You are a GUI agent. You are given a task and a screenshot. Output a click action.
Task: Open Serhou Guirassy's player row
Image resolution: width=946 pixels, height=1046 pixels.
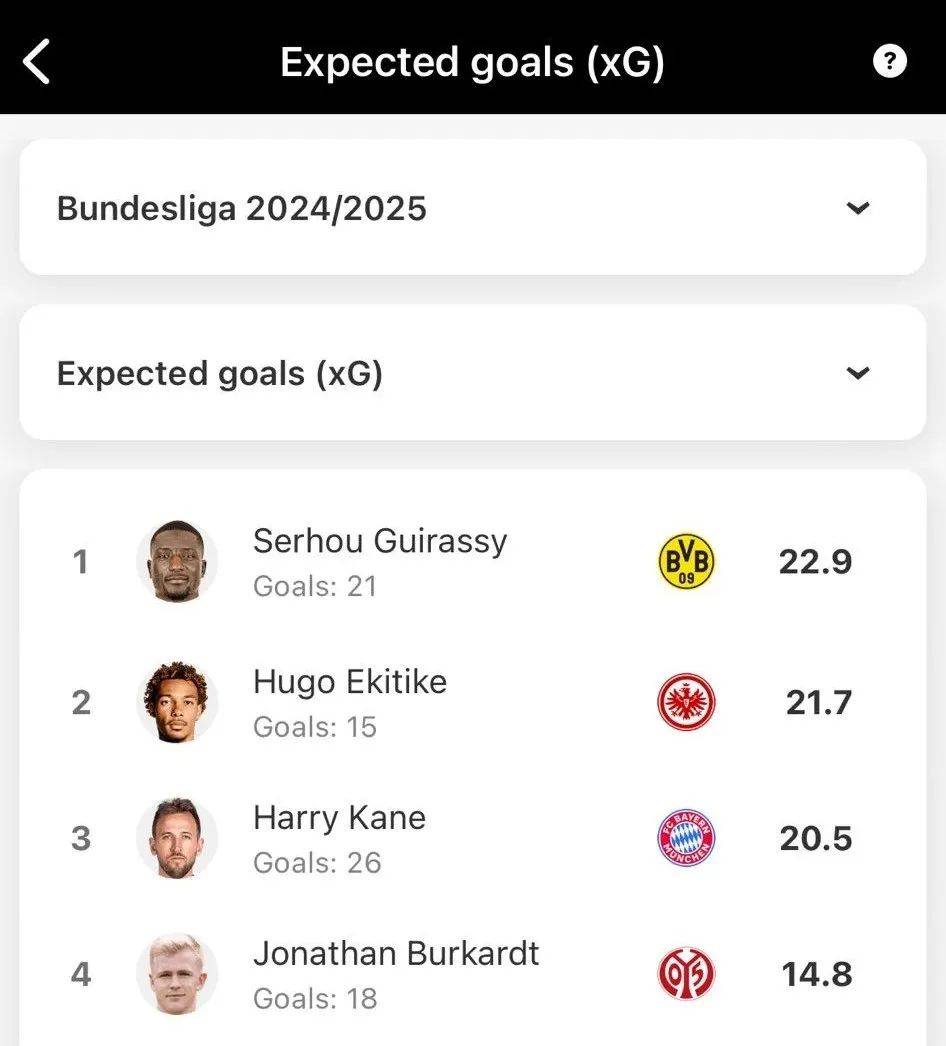click(380, 561)
